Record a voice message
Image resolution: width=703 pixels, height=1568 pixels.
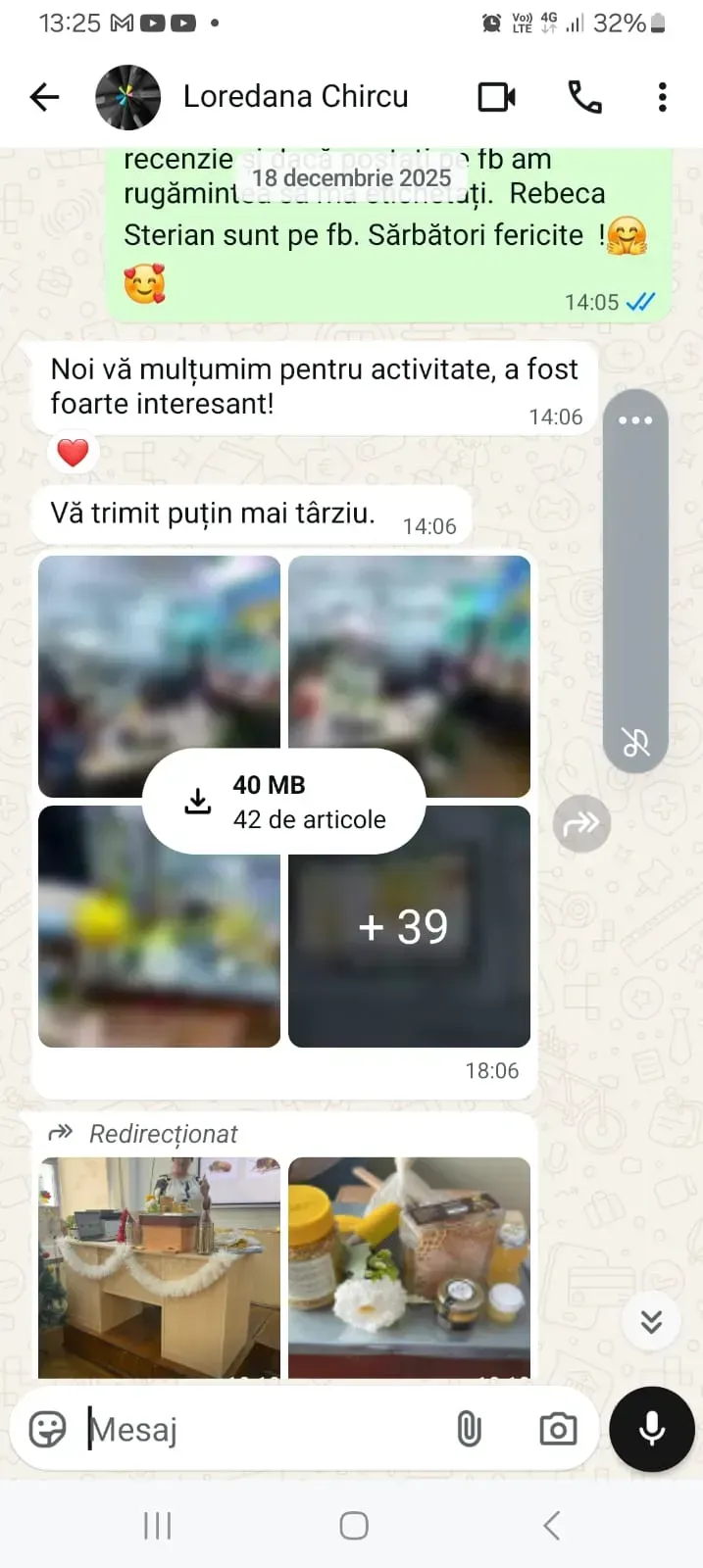point(652,1429)
